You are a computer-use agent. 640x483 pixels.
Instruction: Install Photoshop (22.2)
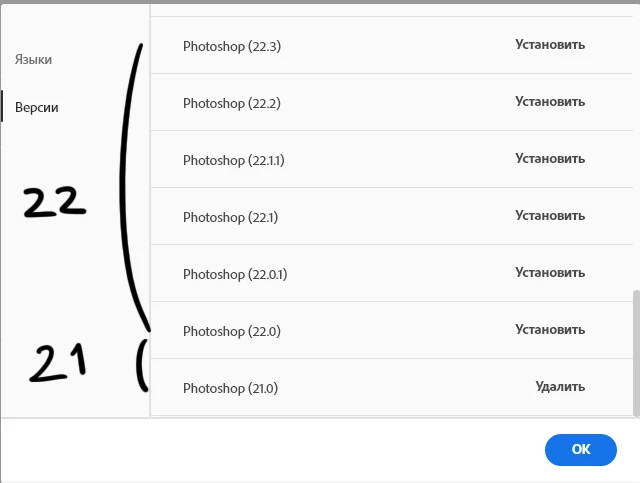tap(550, 102)
